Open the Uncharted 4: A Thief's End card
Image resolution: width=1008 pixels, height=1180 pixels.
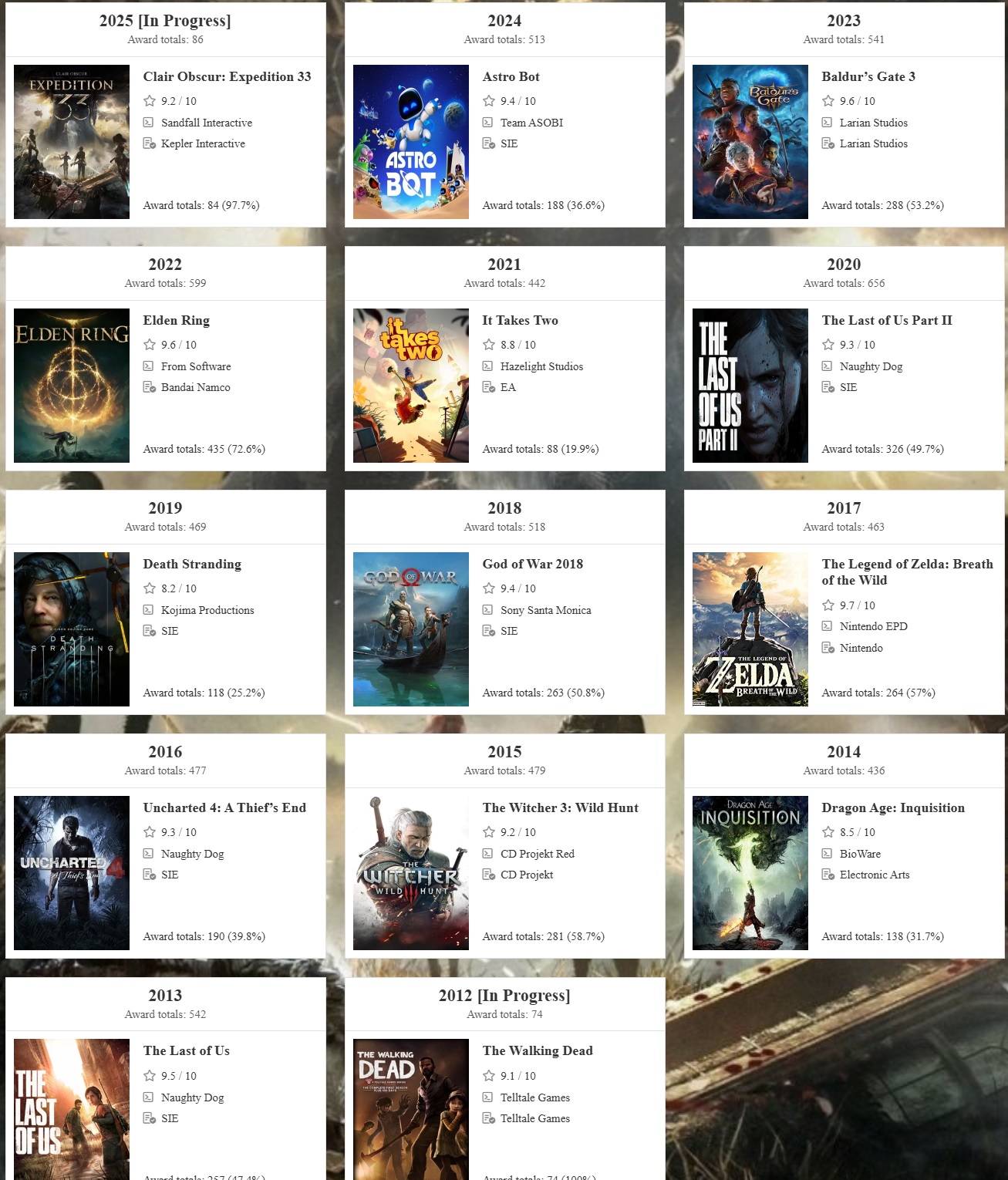point(224,808)
